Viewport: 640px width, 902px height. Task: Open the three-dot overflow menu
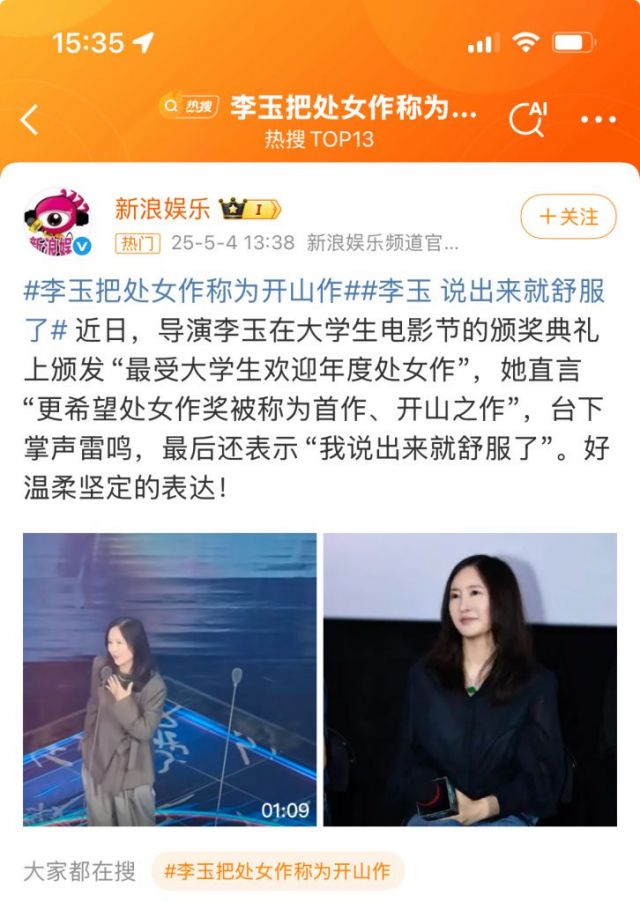598,120
